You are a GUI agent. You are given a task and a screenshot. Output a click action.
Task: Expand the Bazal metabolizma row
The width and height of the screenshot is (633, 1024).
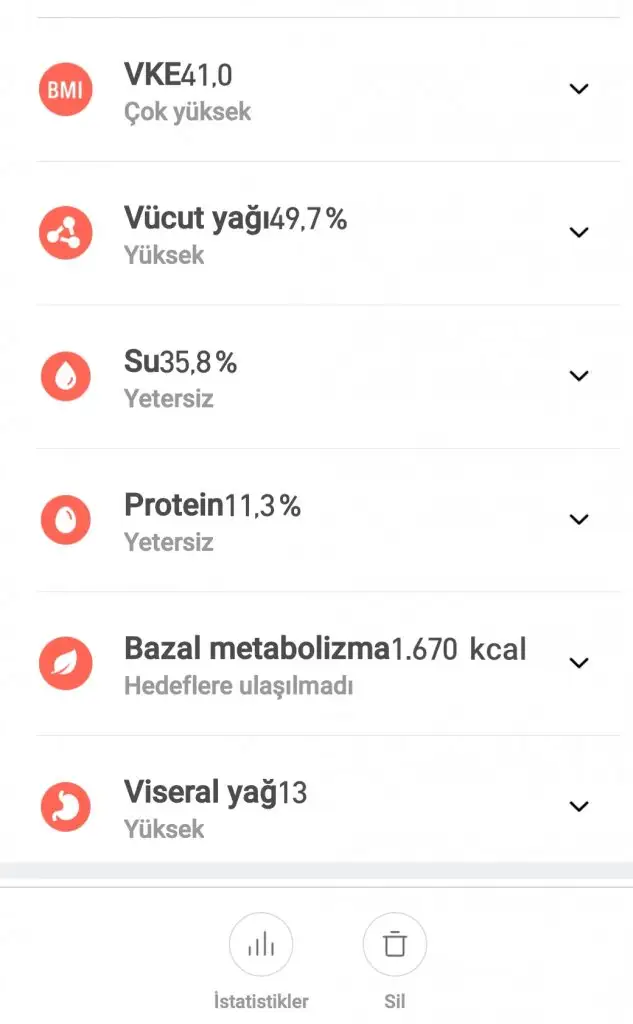click(578, 663)
